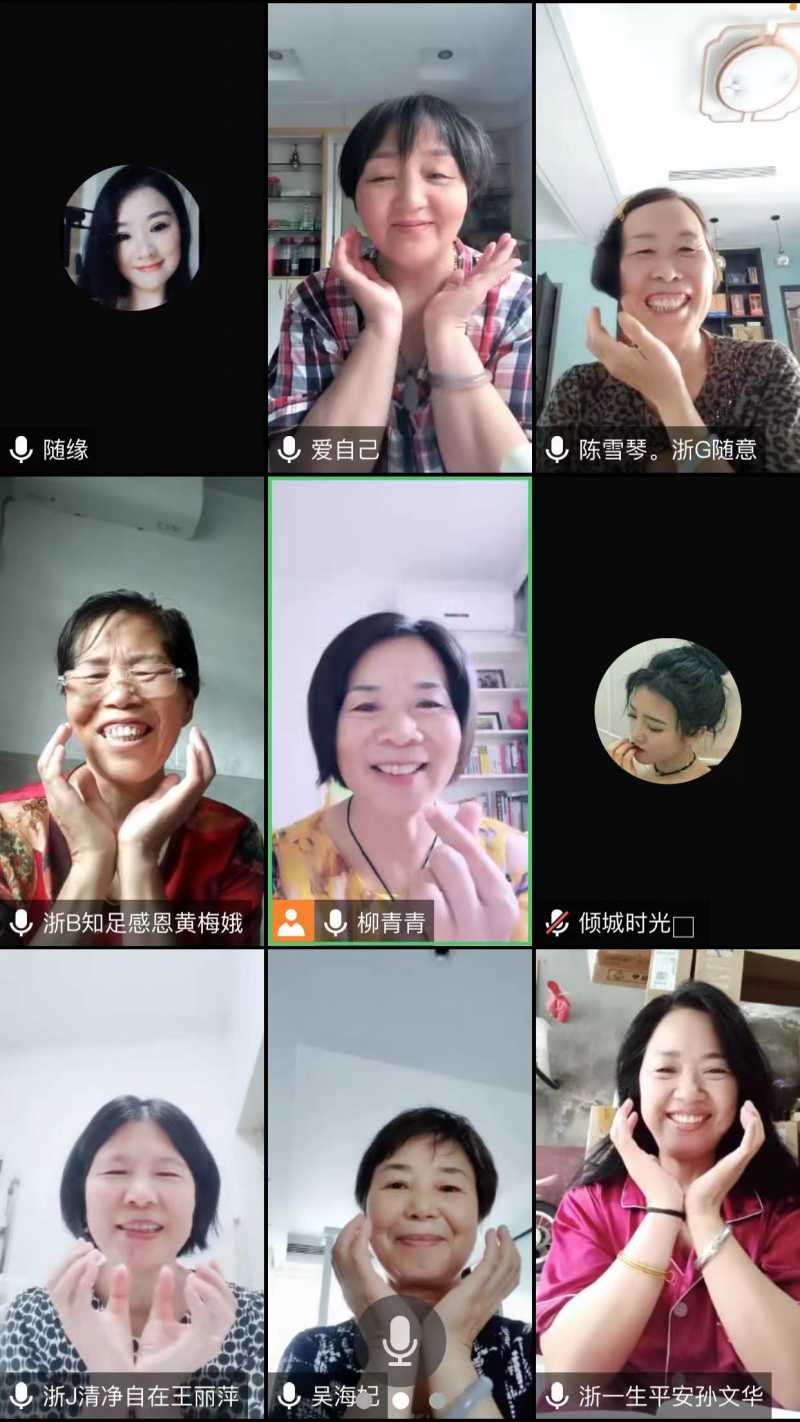Tap the video tile labeled 陈雪琴。浙G随意
Image resolution: width=800 pixels, height=1422 pixels.
(667, 237)
